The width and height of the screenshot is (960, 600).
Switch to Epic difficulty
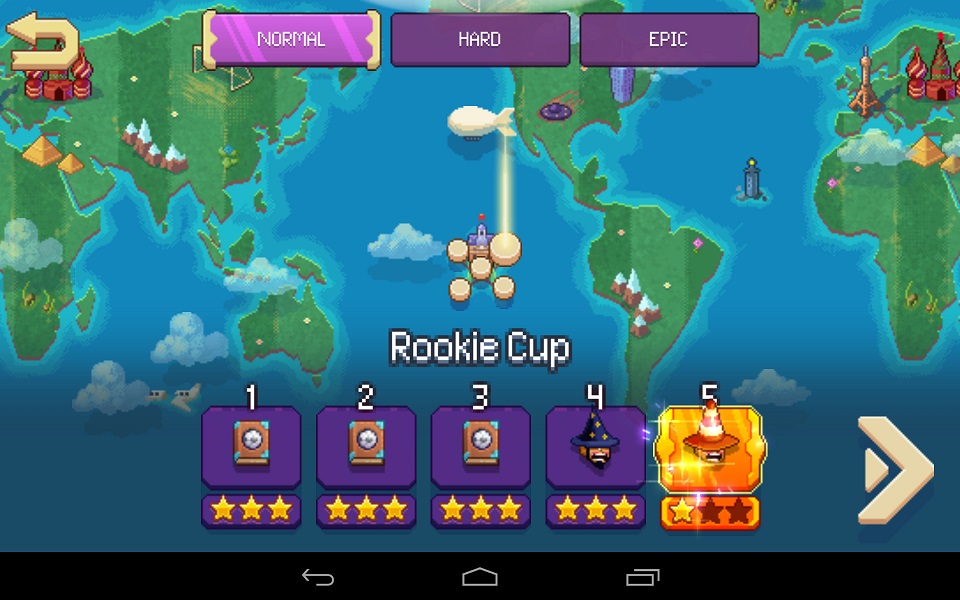[x=668, y=40]
